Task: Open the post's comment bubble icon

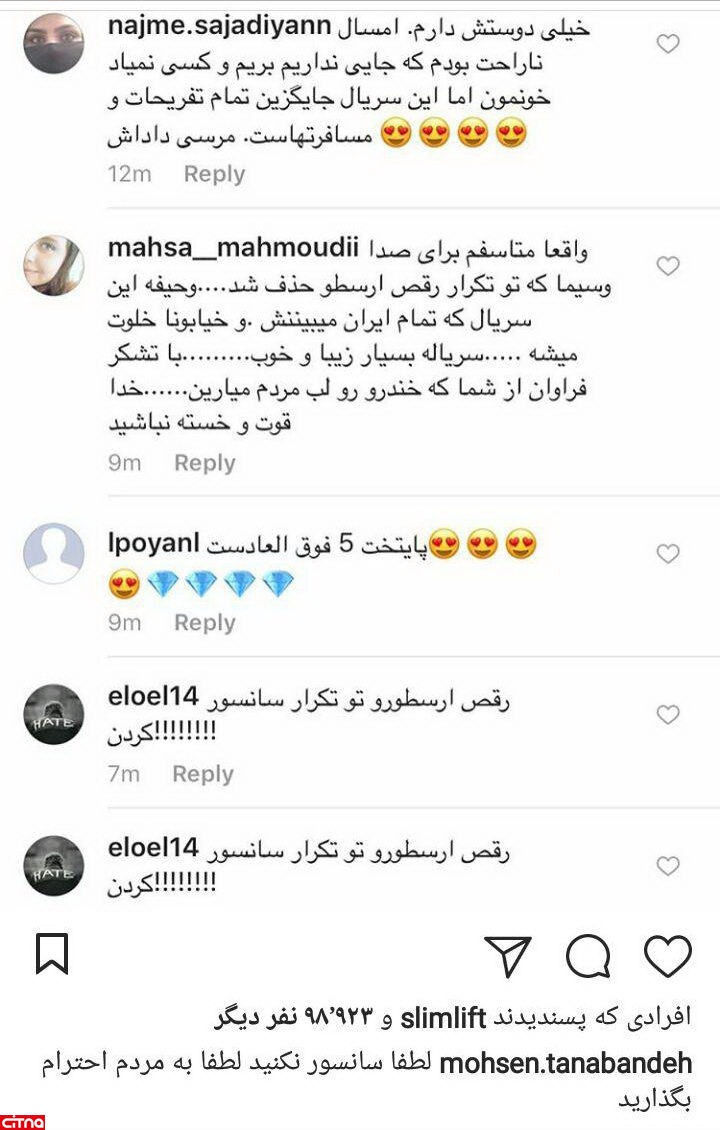Action: (587, 956)
